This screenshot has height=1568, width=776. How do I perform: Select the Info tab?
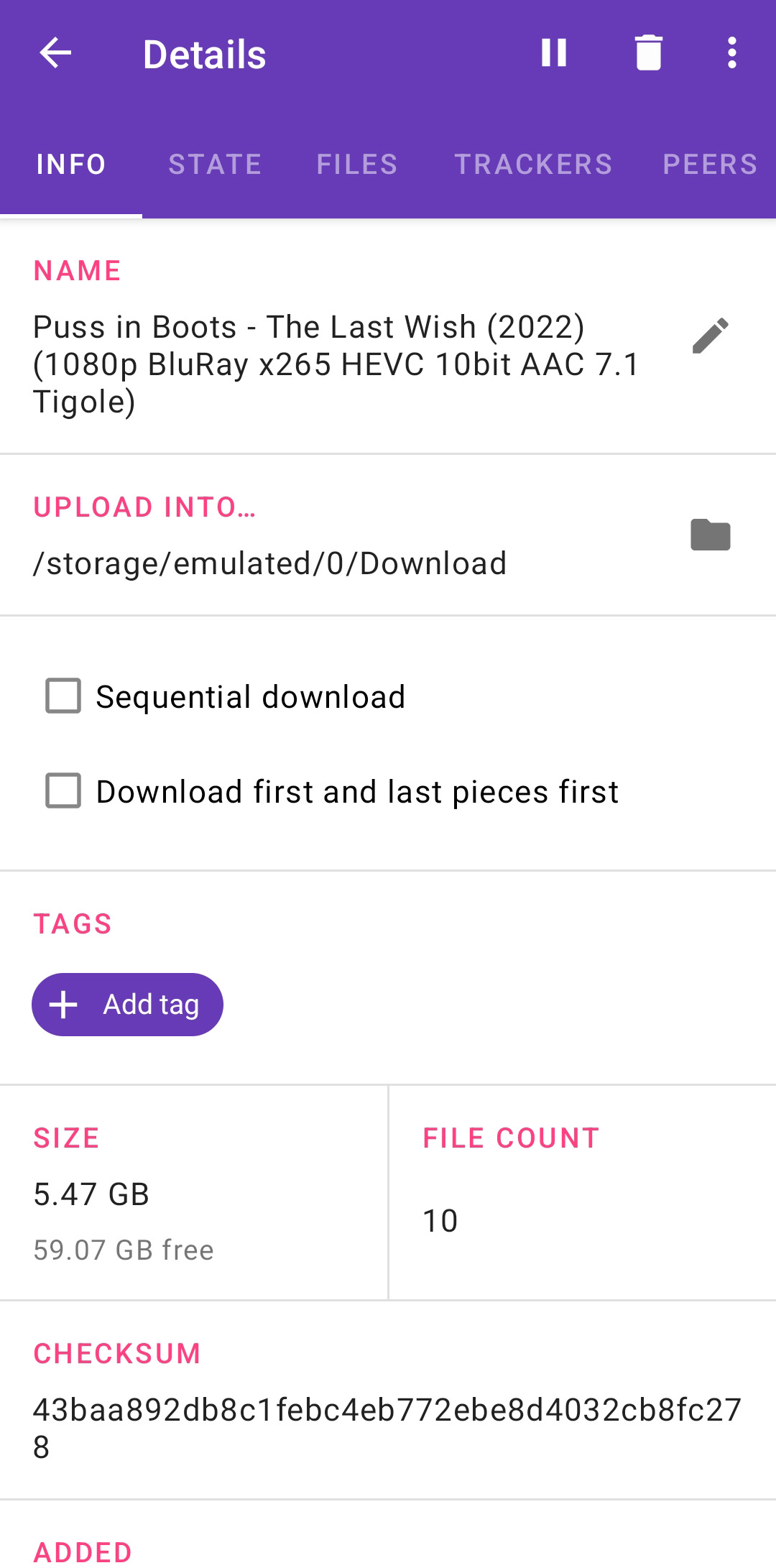point(71,165)
